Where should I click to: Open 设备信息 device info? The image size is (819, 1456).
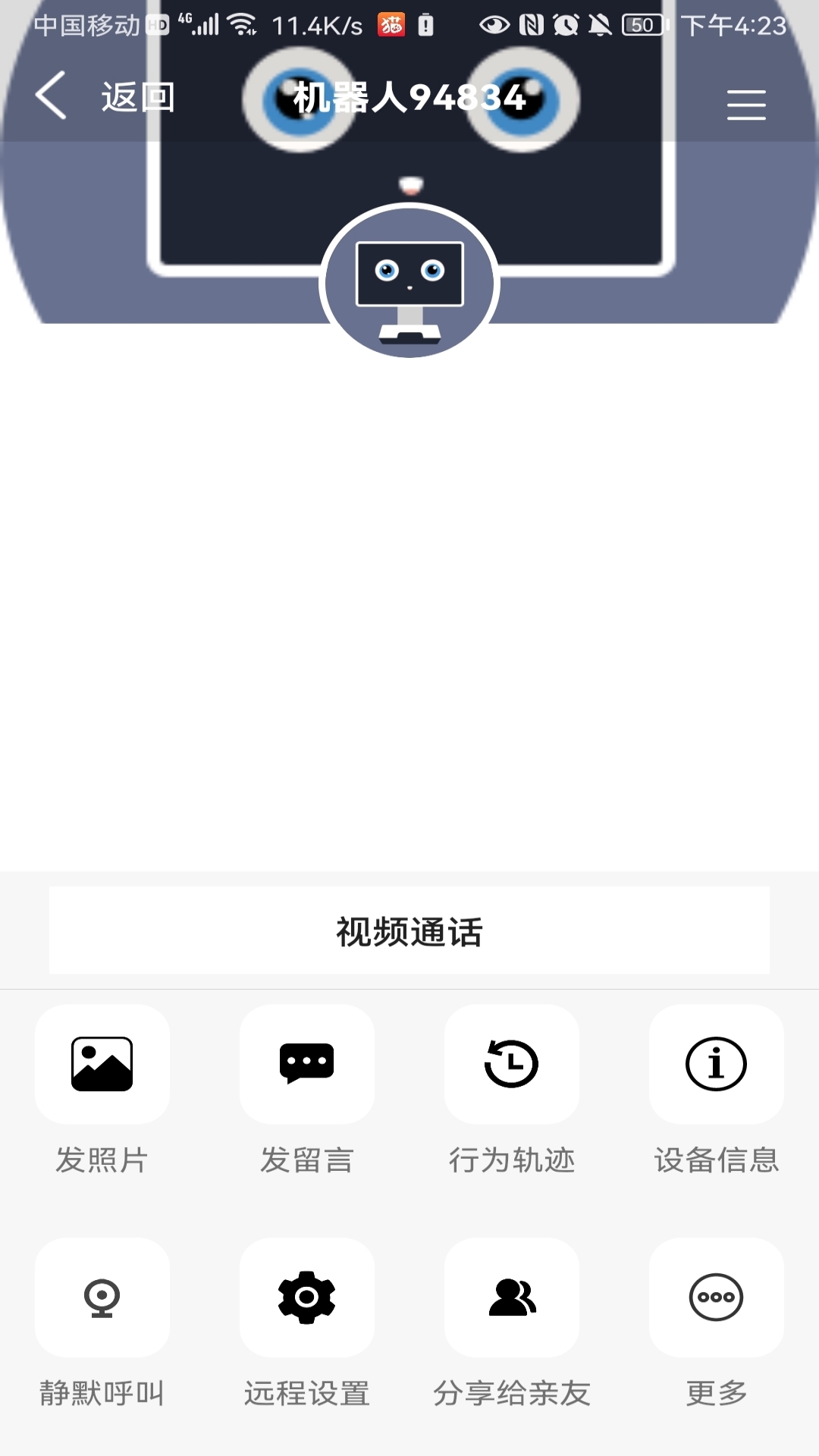tap(717, 1064)
